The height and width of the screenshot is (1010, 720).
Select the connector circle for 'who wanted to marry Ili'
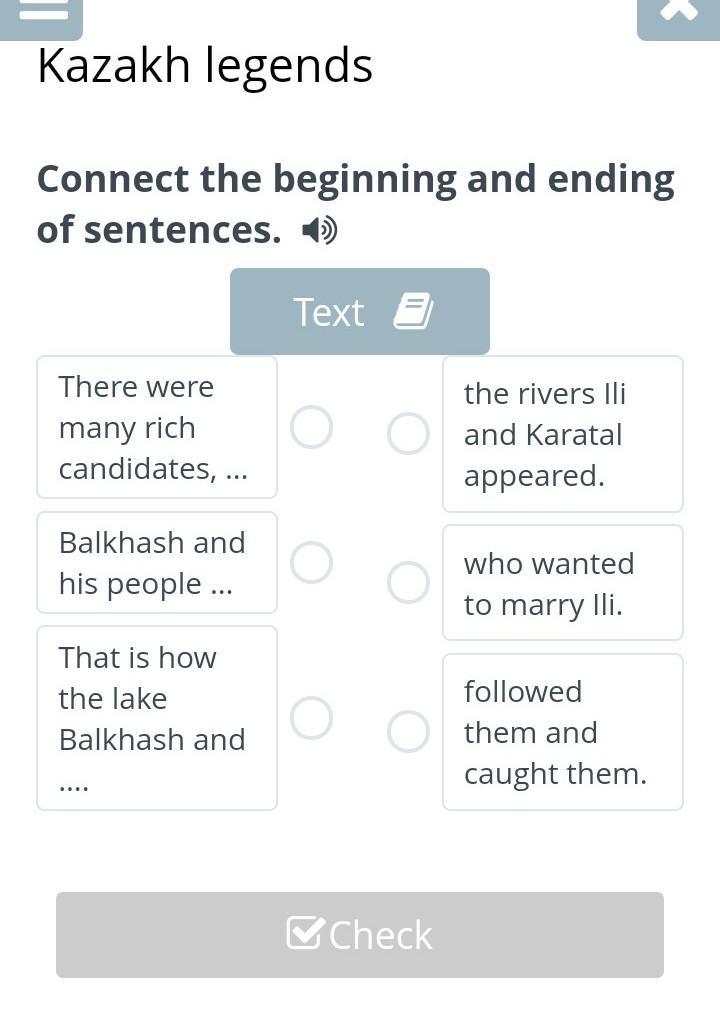[408, 582]
